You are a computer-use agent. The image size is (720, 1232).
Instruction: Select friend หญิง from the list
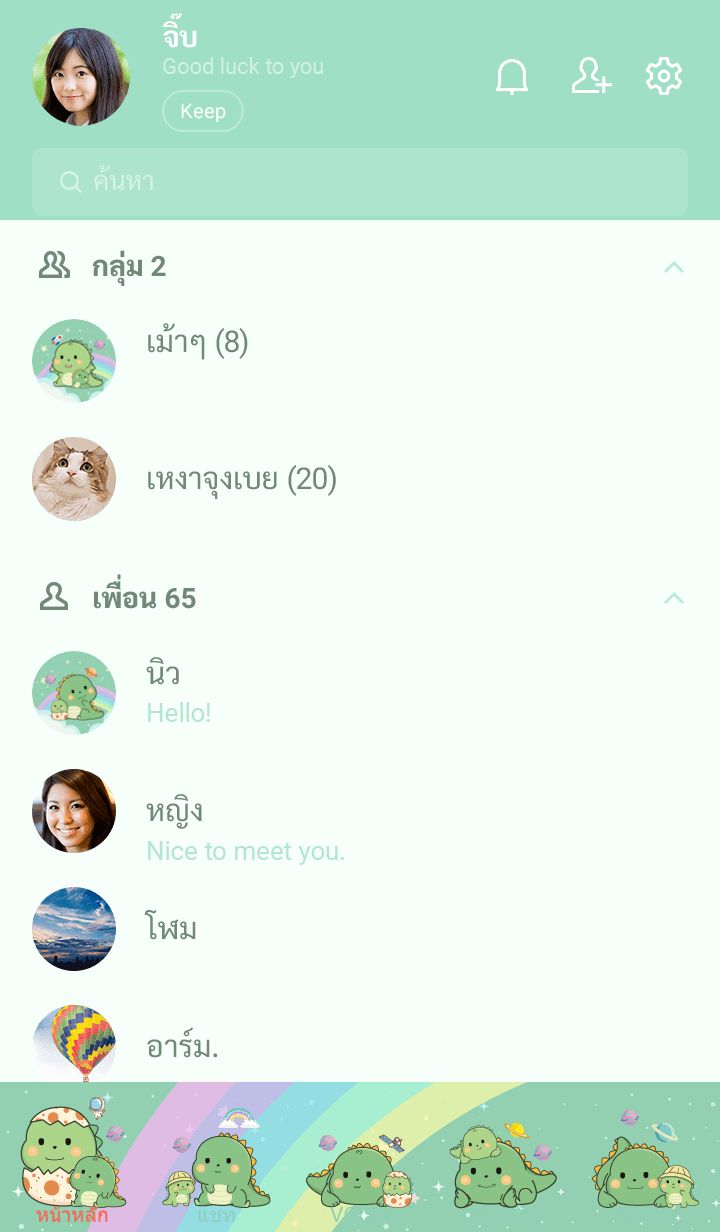click(x=175, y=811)
